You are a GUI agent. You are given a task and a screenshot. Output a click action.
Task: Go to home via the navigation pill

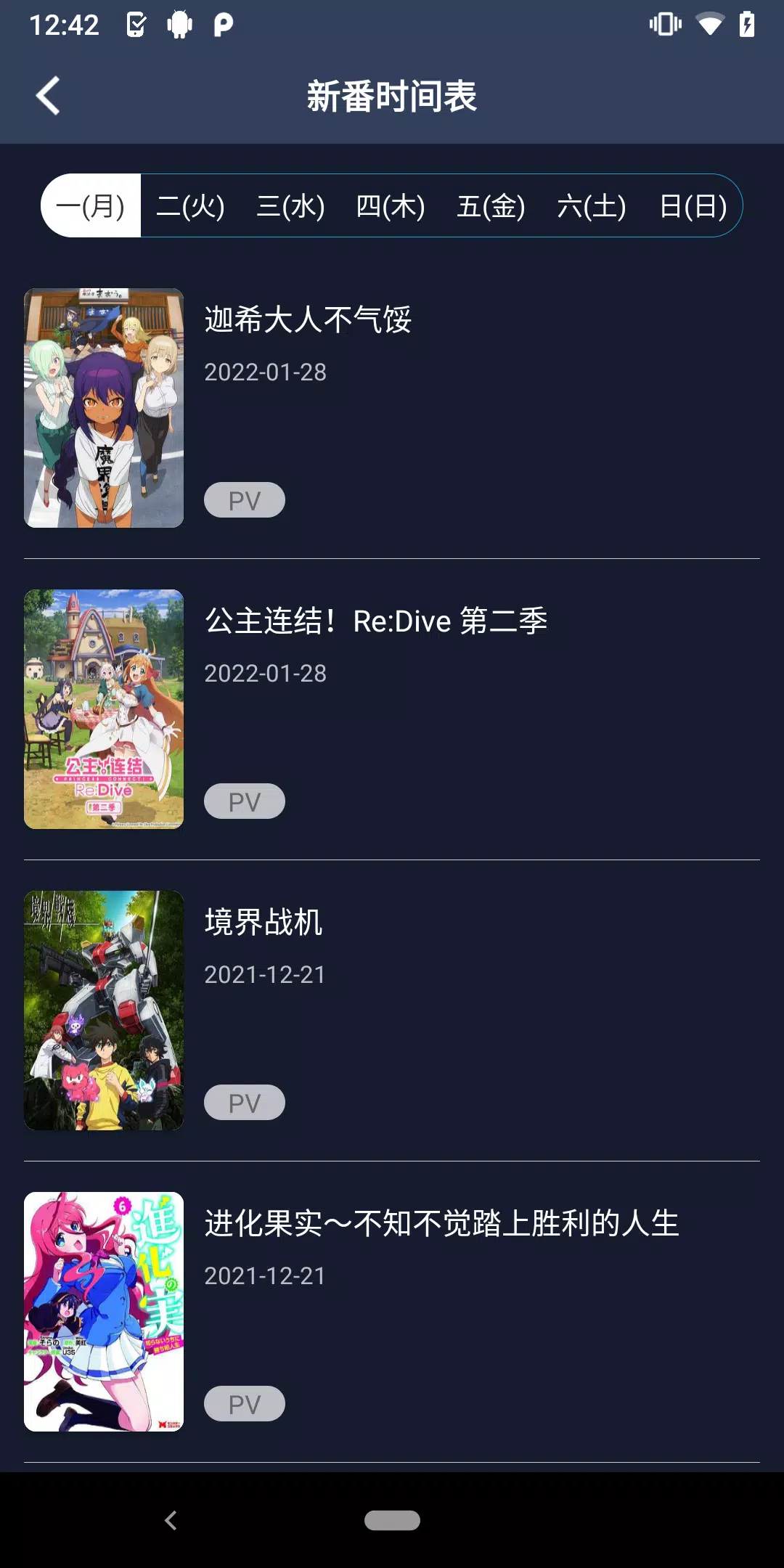392,1520
